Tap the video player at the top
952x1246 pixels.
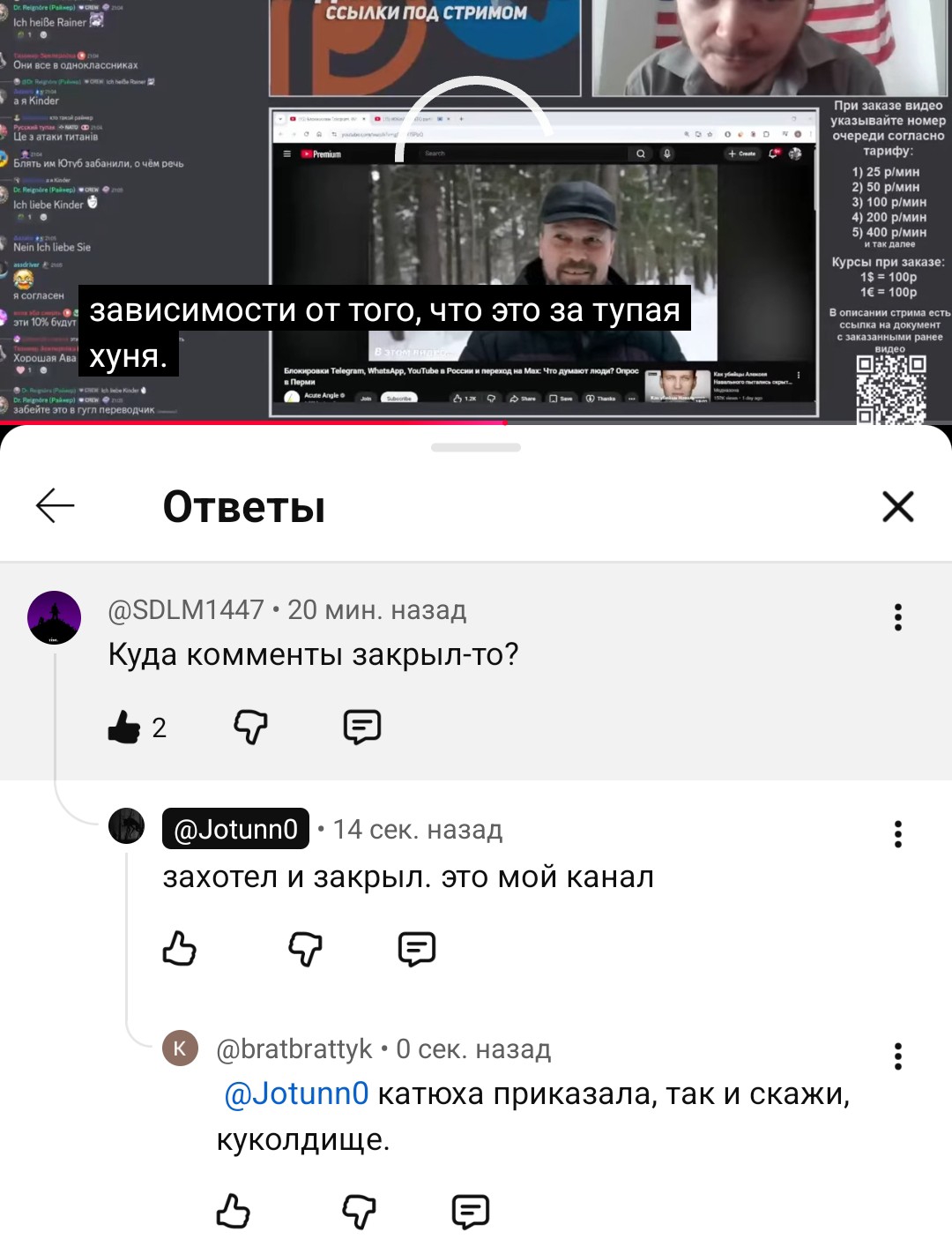tap(476, 212)
